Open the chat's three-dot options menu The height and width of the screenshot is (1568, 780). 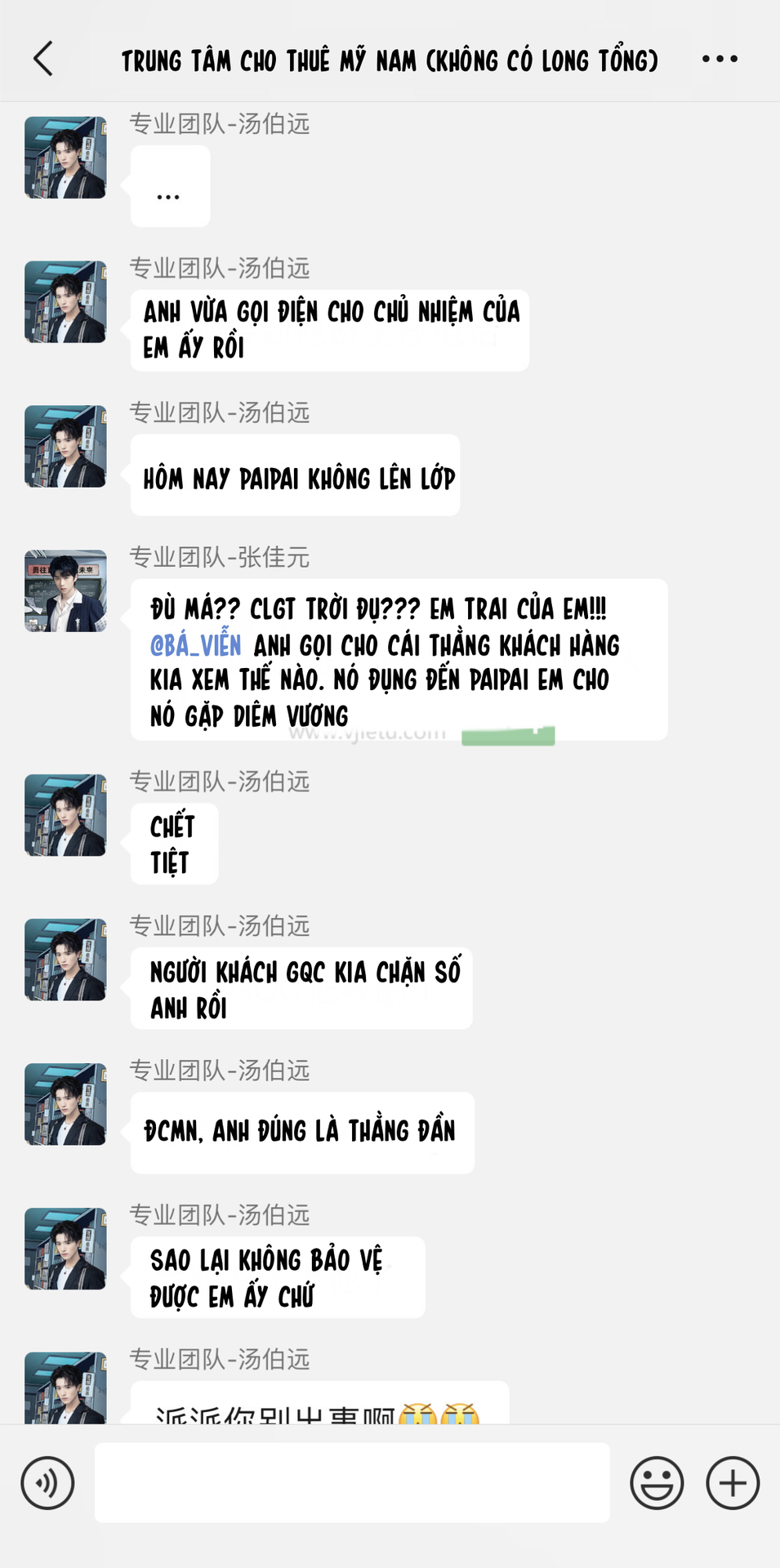tap(720, 59)
